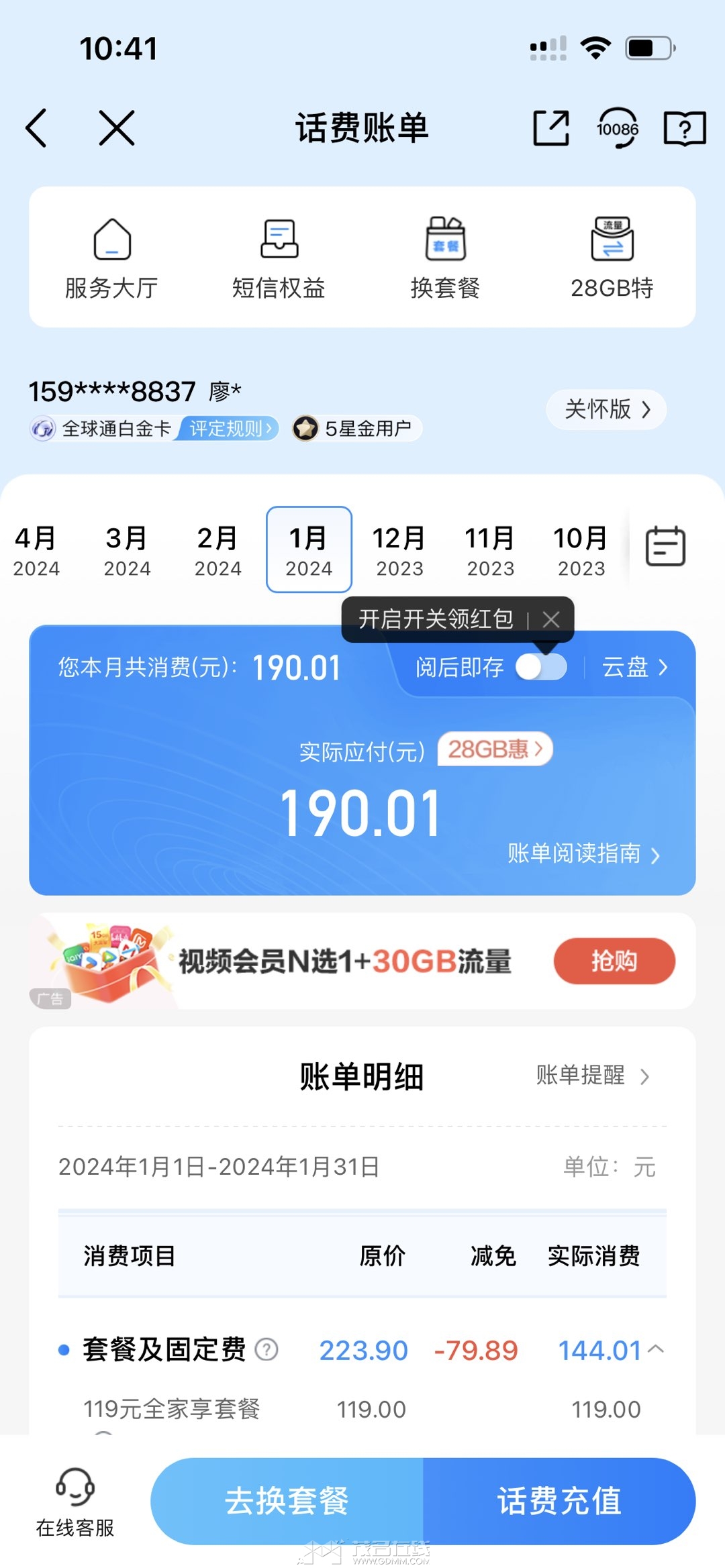Viewport: 725px width, 1568px height.
Task: Share the bill via share icon
Action: pos(550,127)
